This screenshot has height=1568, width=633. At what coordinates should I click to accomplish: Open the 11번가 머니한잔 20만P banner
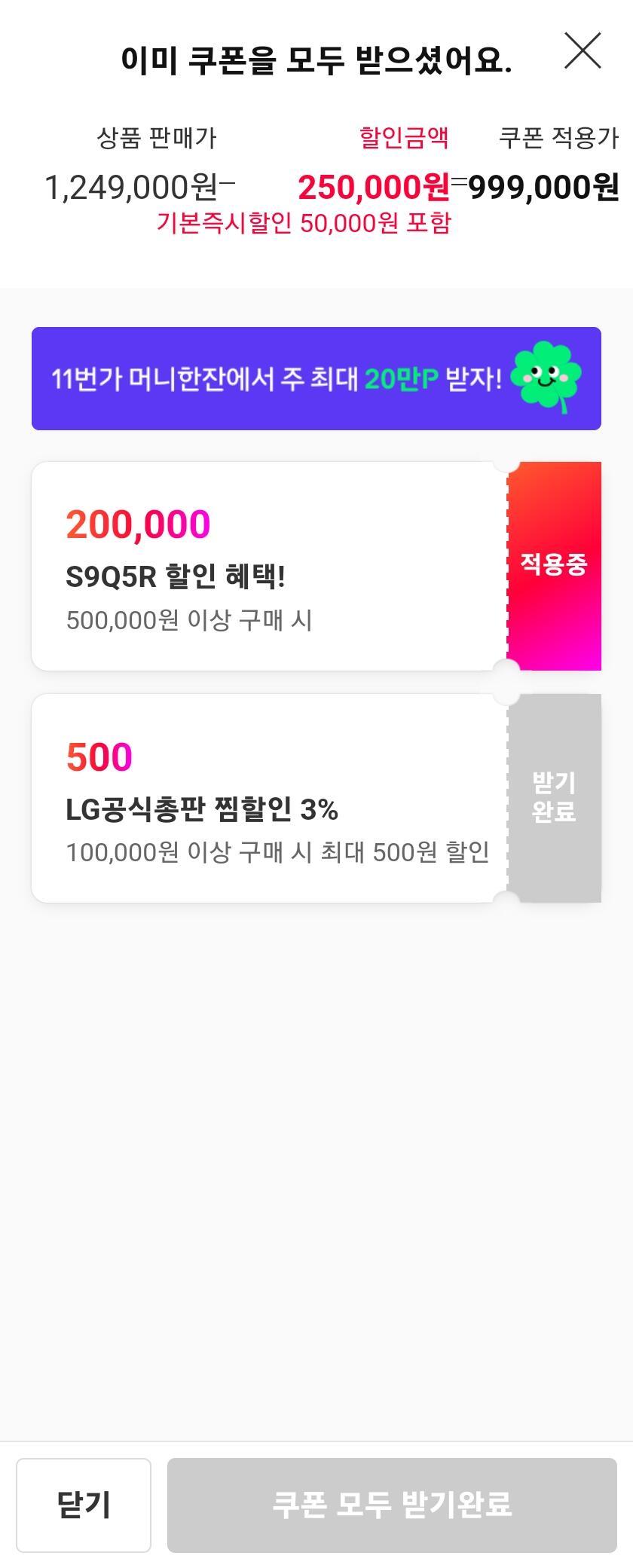[316, 378]
